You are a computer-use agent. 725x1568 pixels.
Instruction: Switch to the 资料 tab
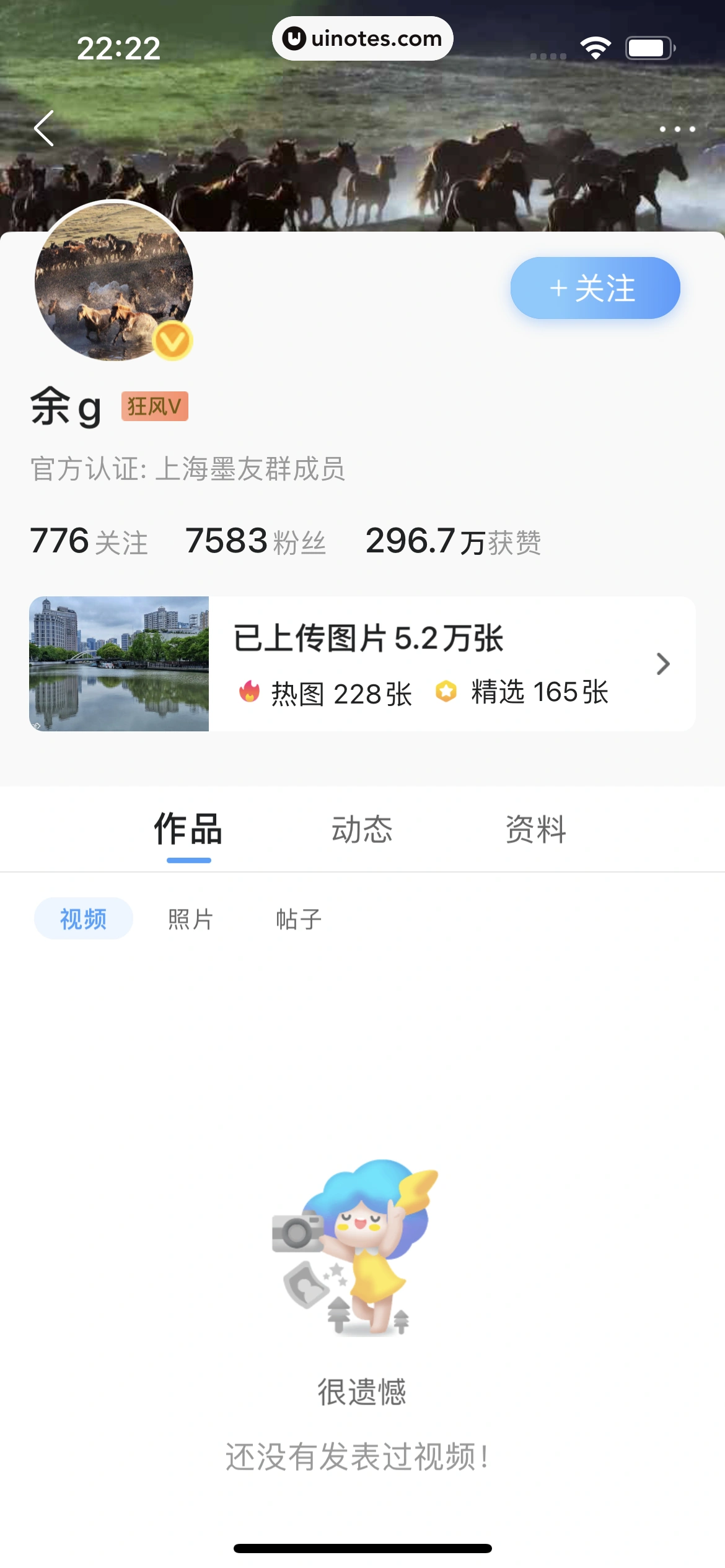[536, 830]
